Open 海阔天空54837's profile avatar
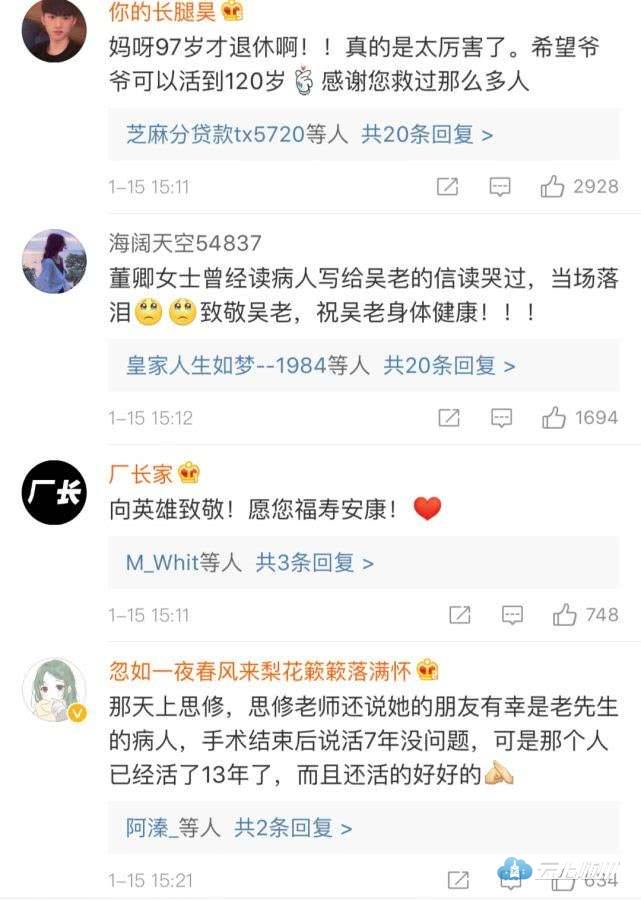This screenshot has height=900, width=641. [x=54, y=262]
